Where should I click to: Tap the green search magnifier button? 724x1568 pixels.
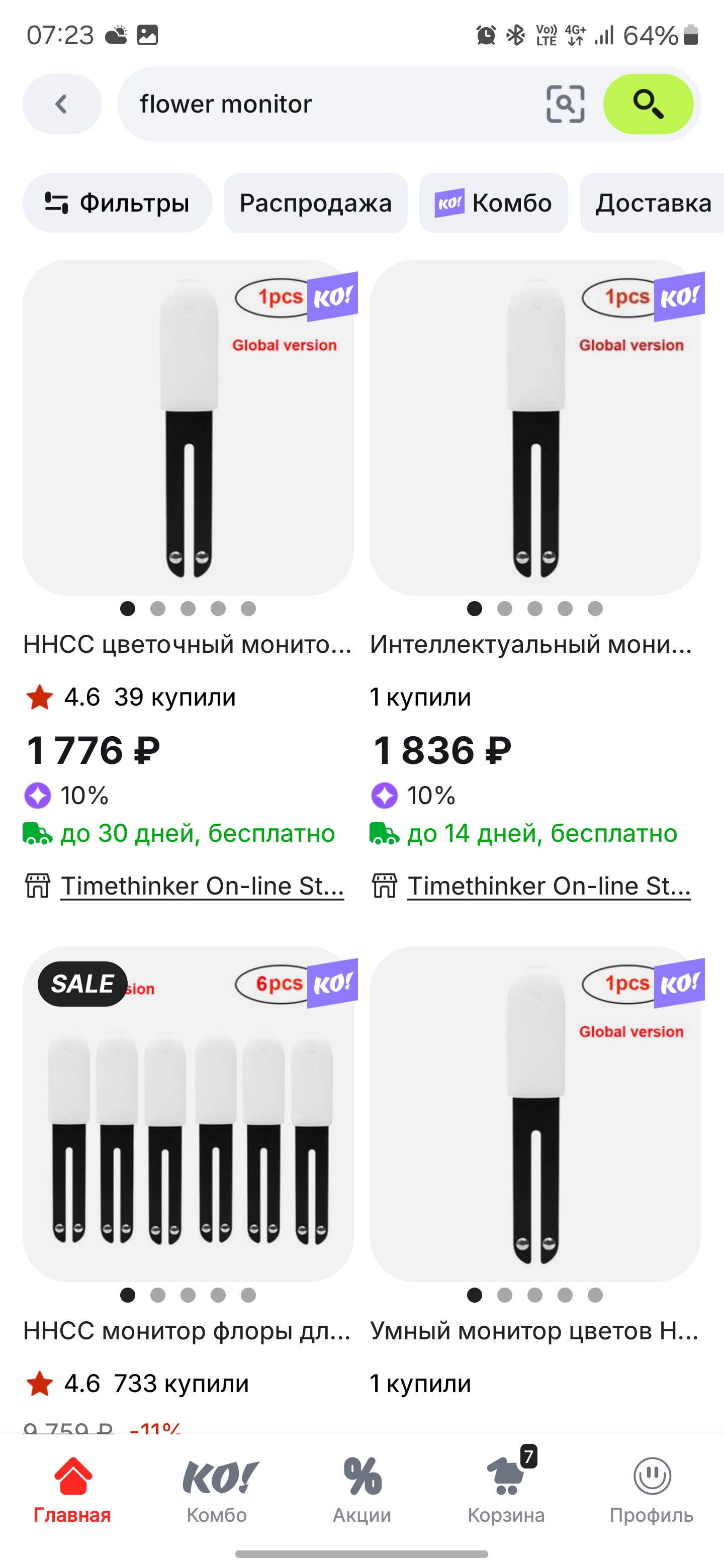pyautogui.click(x=648, y=104)
